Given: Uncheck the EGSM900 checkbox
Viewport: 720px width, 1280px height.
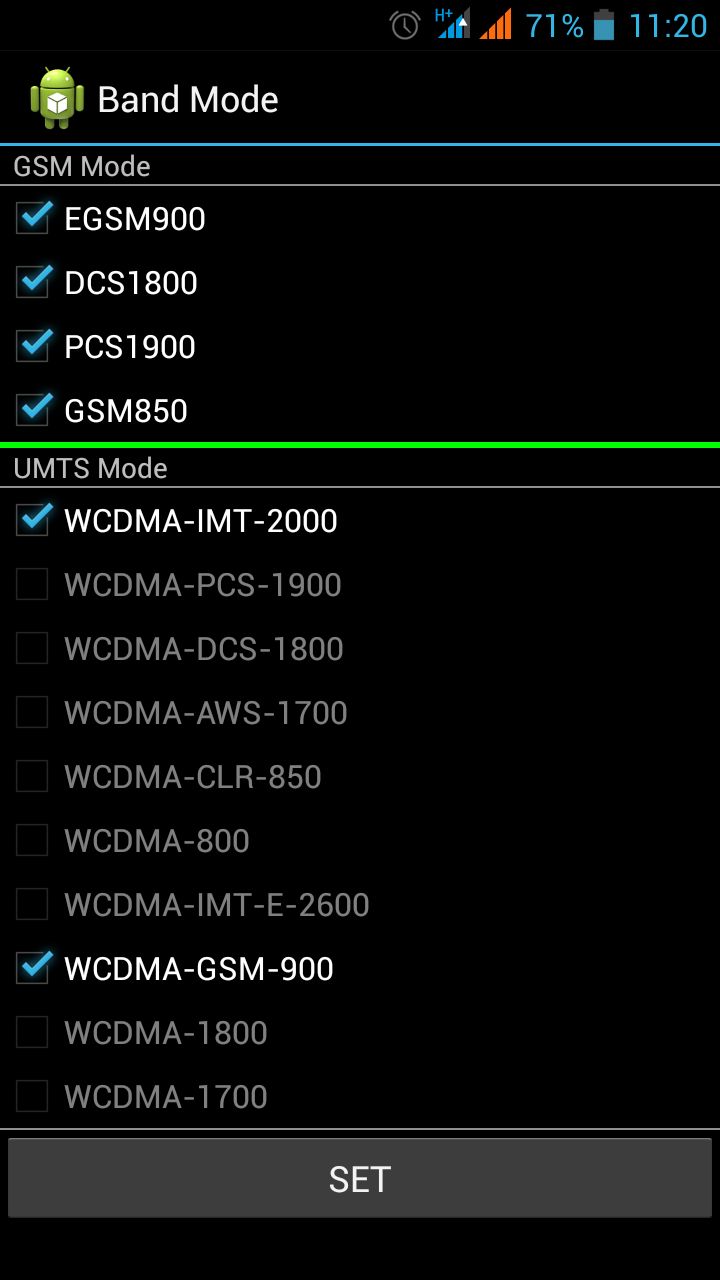Looking at the screenshot, I should tap(33, 219).
